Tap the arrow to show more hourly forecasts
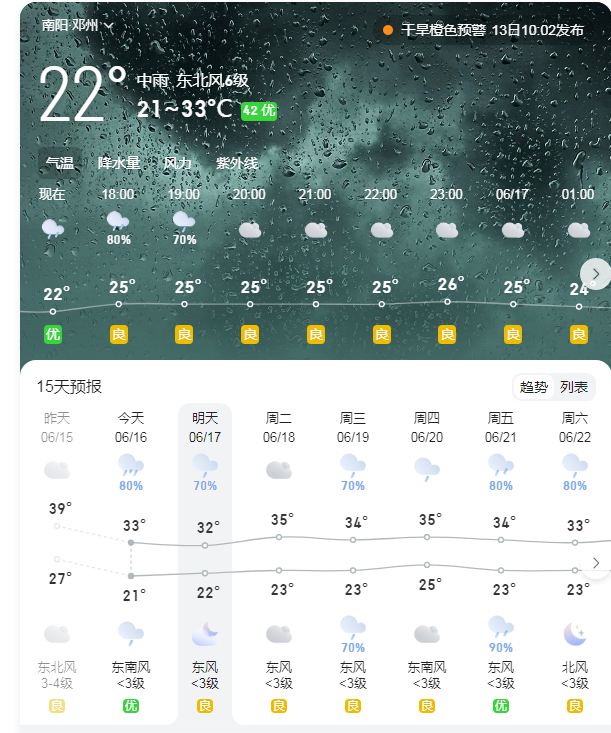 595,273
